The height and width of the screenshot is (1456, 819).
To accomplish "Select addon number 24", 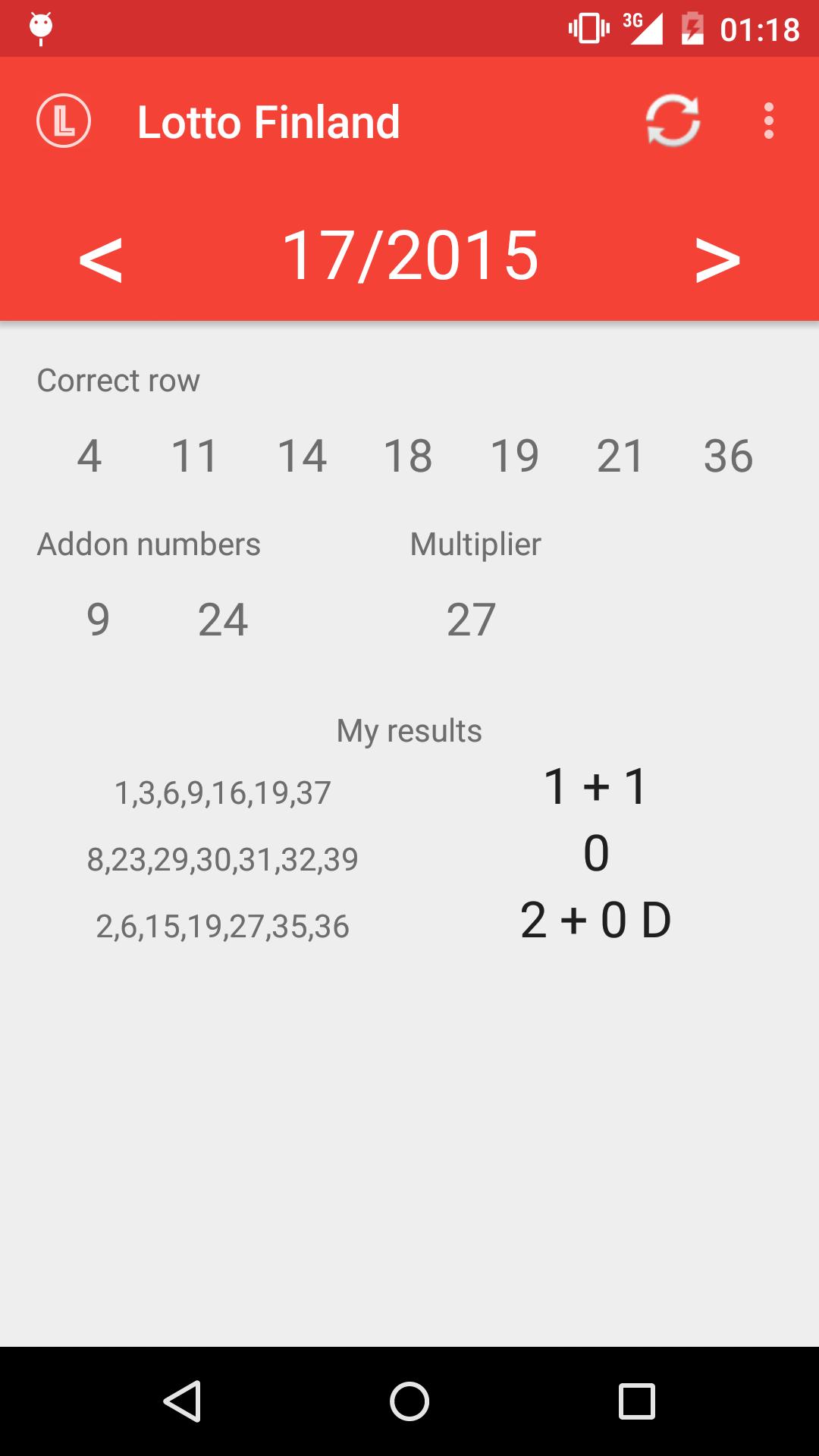I will pos(222,620).
